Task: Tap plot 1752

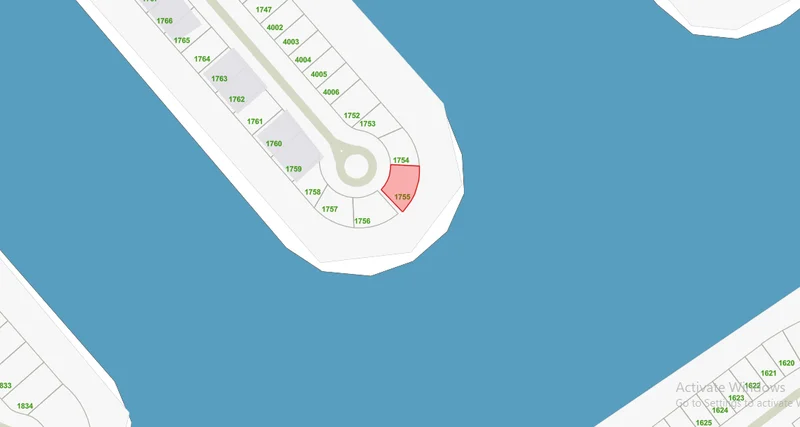Action: coord(352,116)
